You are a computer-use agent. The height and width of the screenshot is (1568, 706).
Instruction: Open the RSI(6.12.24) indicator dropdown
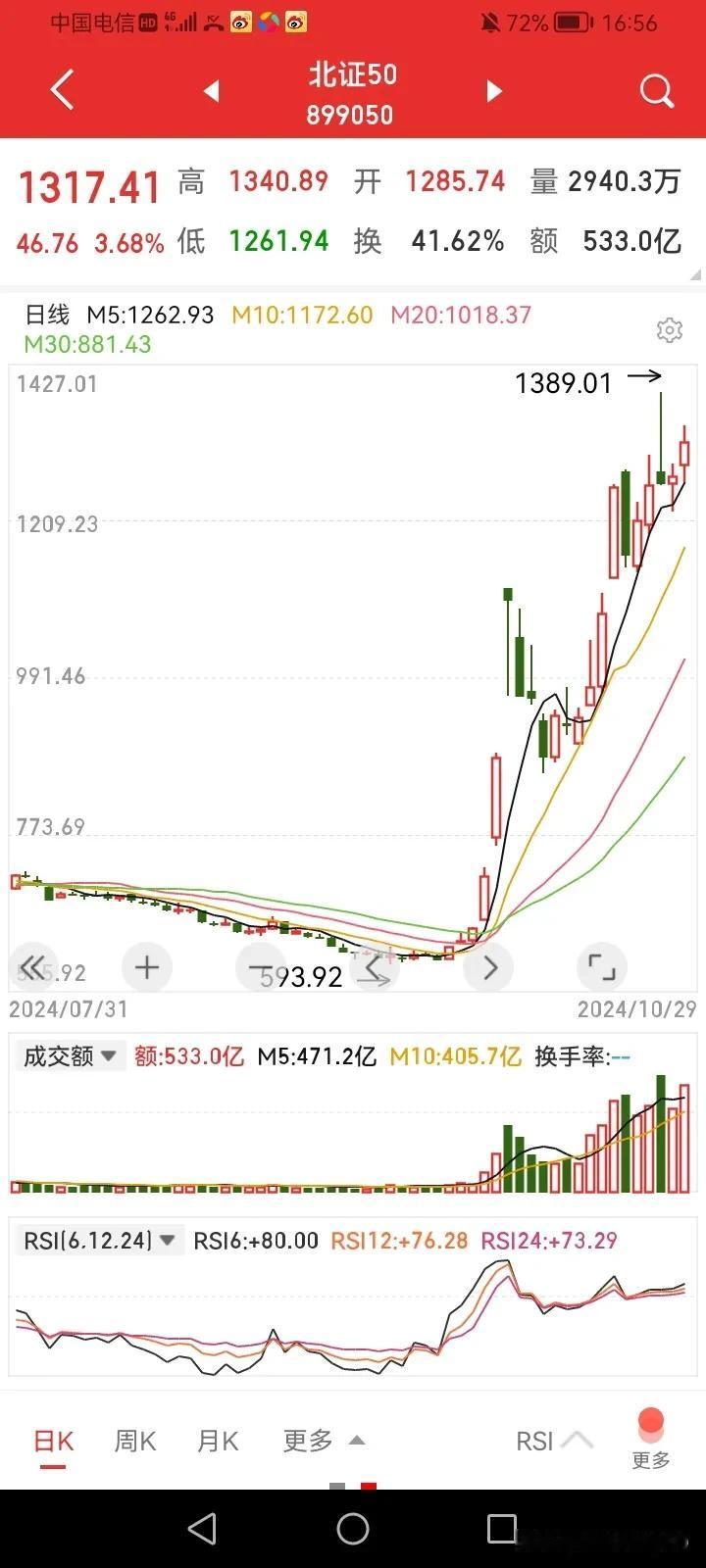pyautogui.click(x=100, y=1241)
